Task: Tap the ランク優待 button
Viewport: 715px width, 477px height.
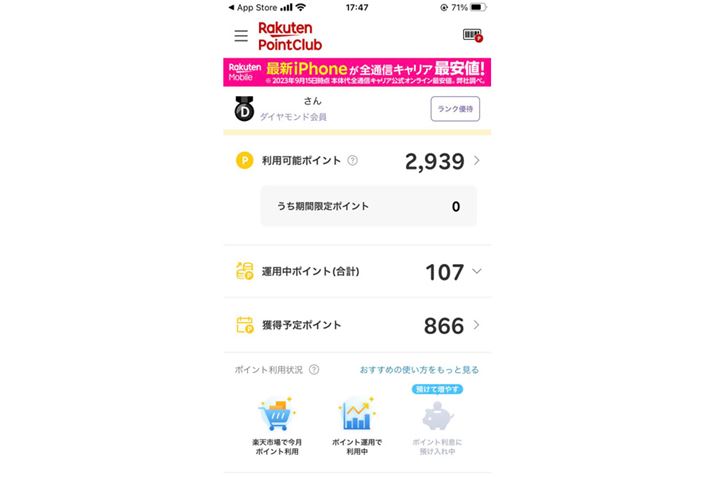Action: (455, 108)
